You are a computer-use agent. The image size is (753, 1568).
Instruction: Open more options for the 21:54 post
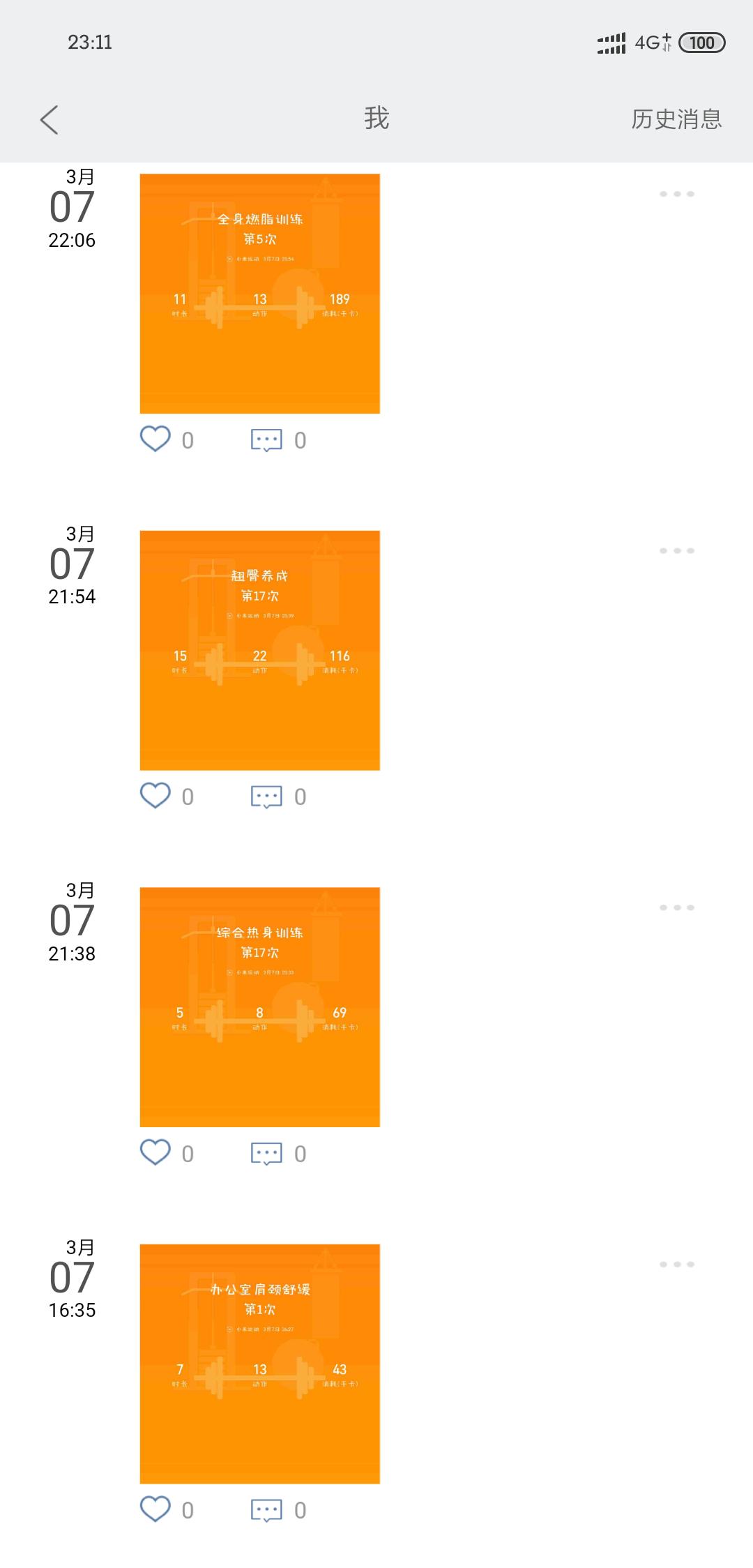(x=677, y=551)
